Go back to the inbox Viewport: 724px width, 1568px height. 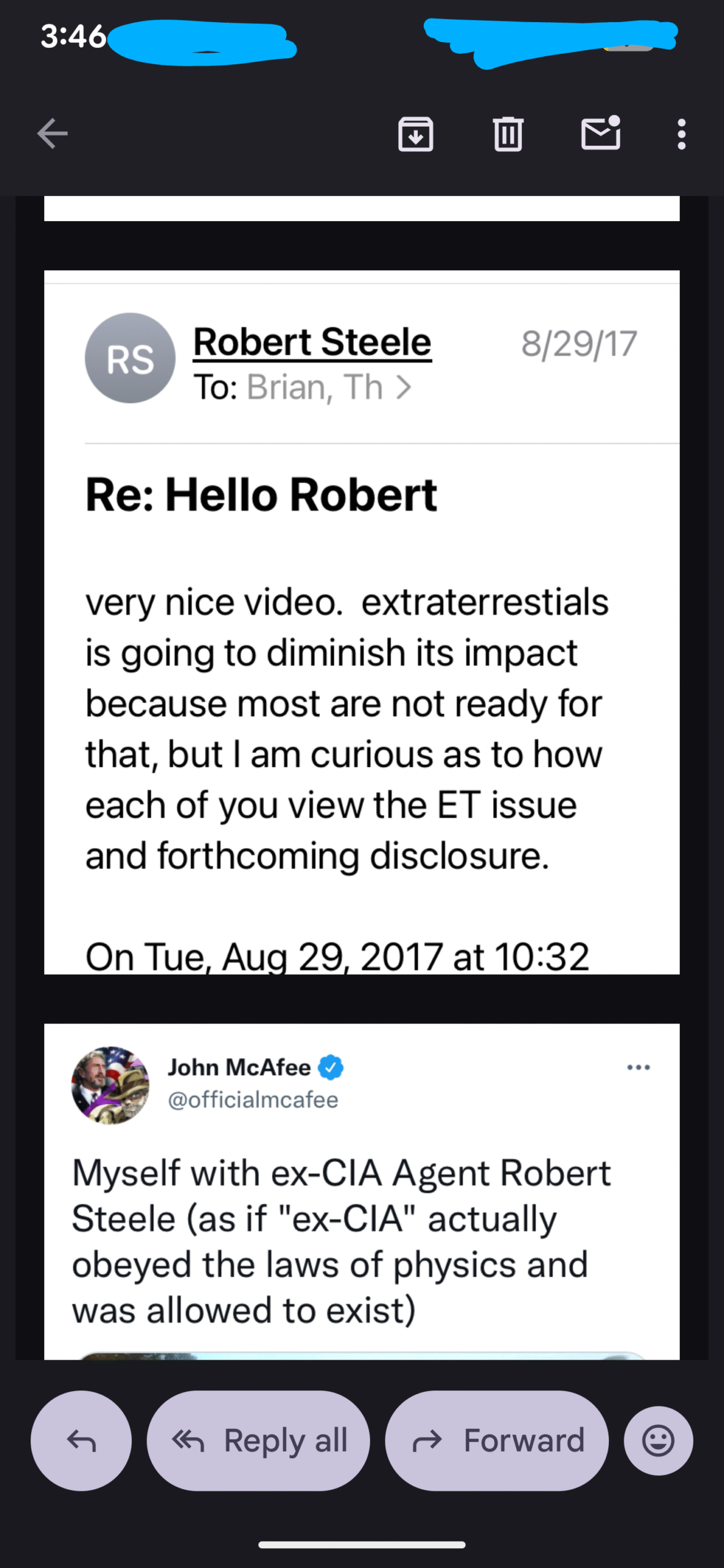click(x=52, y=134)
